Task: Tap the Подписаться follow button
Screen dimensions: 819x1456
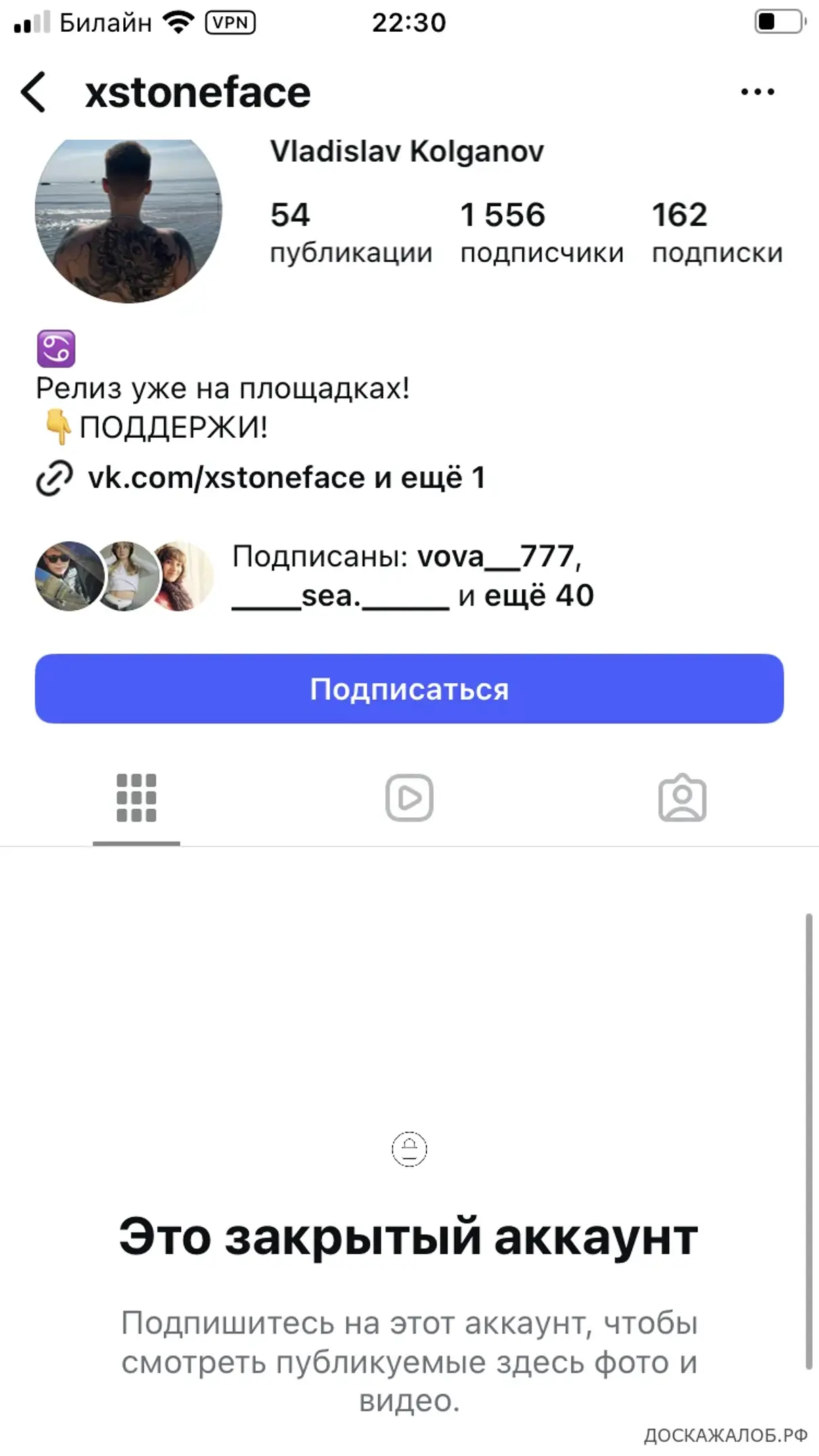Action: (409, 689)
